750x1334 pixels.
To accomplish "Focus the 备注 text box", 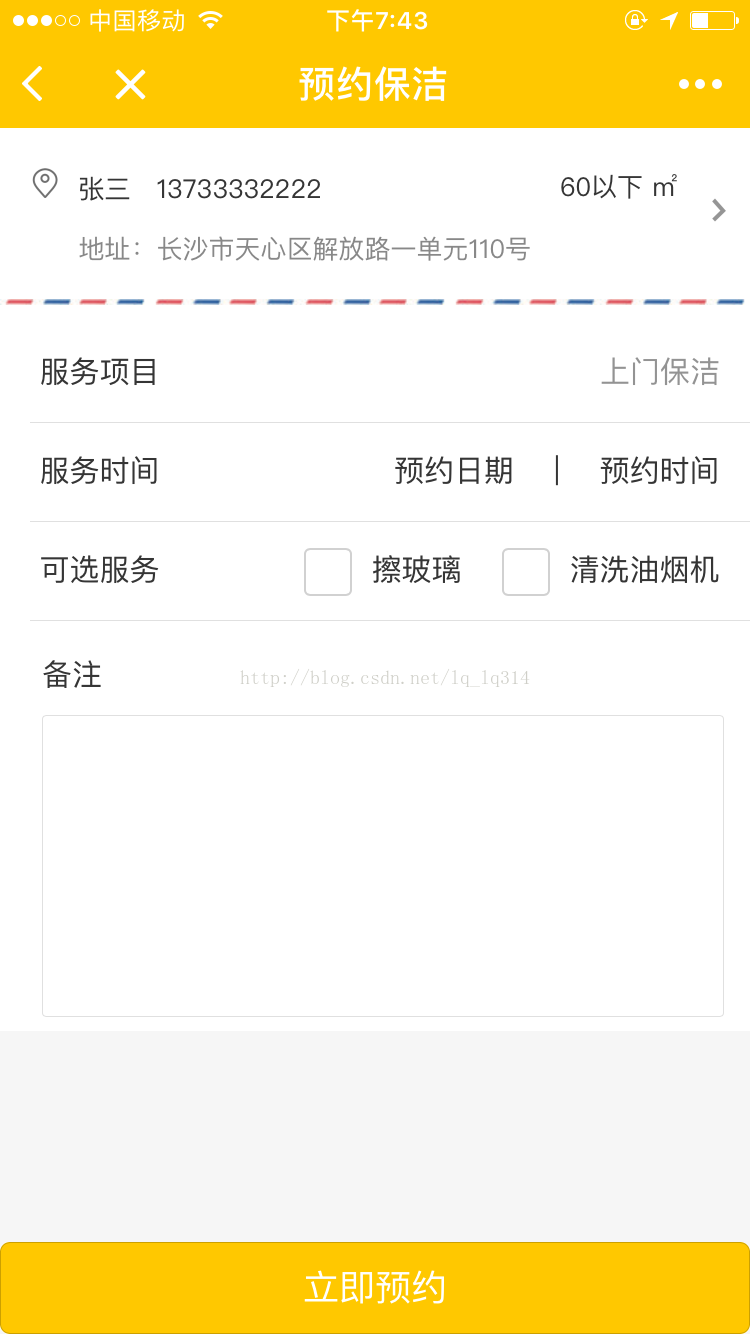I will tap(383, 866).
